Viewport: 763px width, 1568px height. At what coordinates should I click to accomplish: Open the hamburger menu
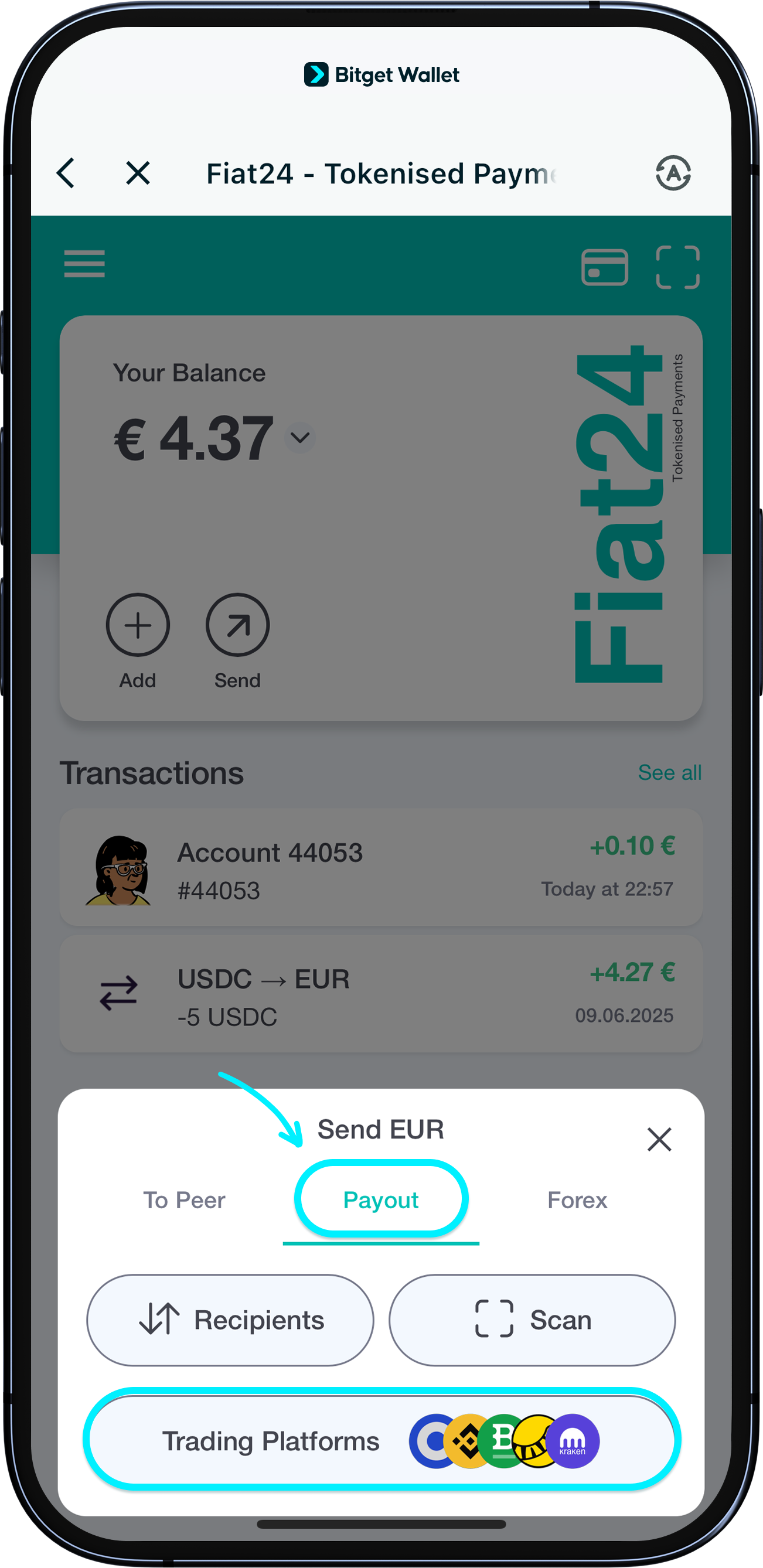tap(84, 265)
